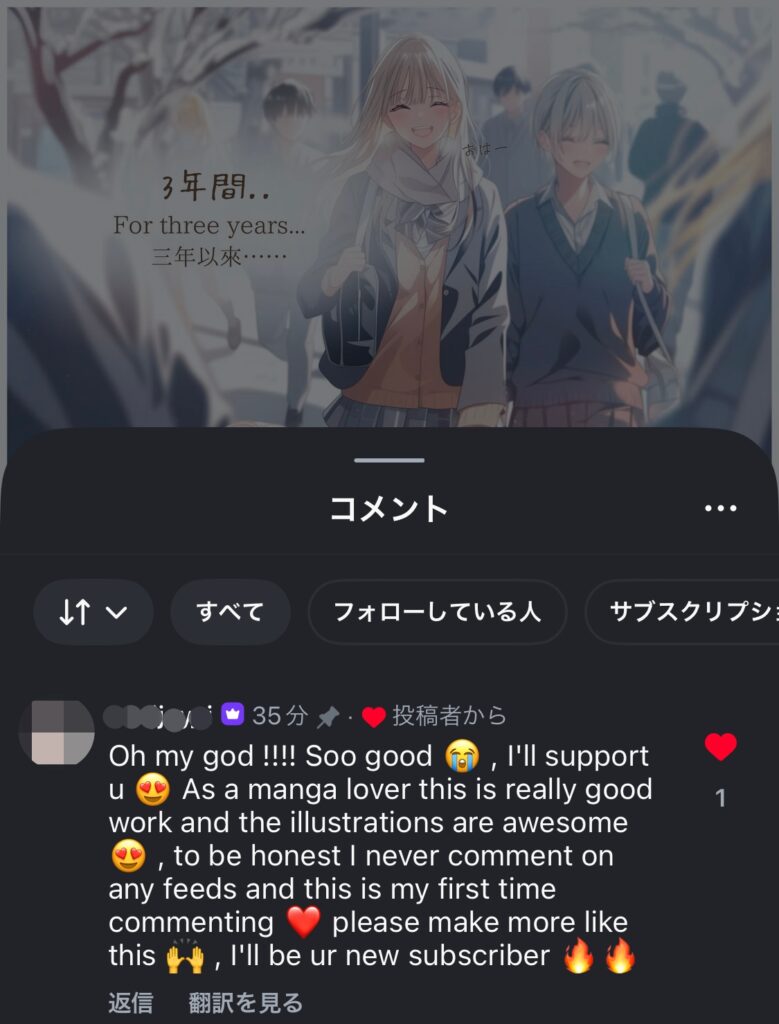Viewport: 779px width, 1024px height.
Task: Open the comment sort order dropdown
Action: click(x=93, y=612)
